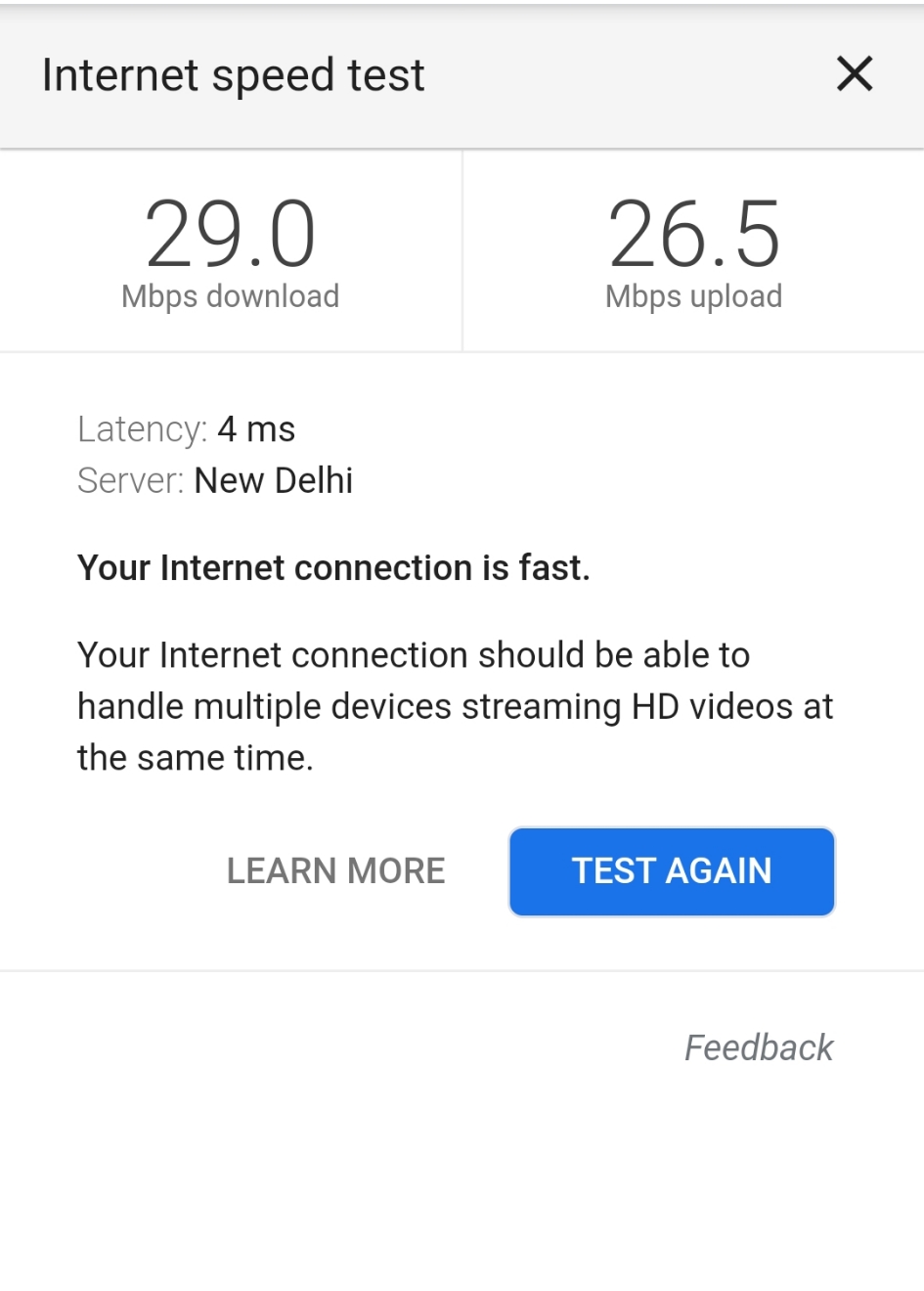Image resolution: width=924 pixels, height=1291 pixels.
Task: Run the speed test again
Action: (x=672, y=871)
